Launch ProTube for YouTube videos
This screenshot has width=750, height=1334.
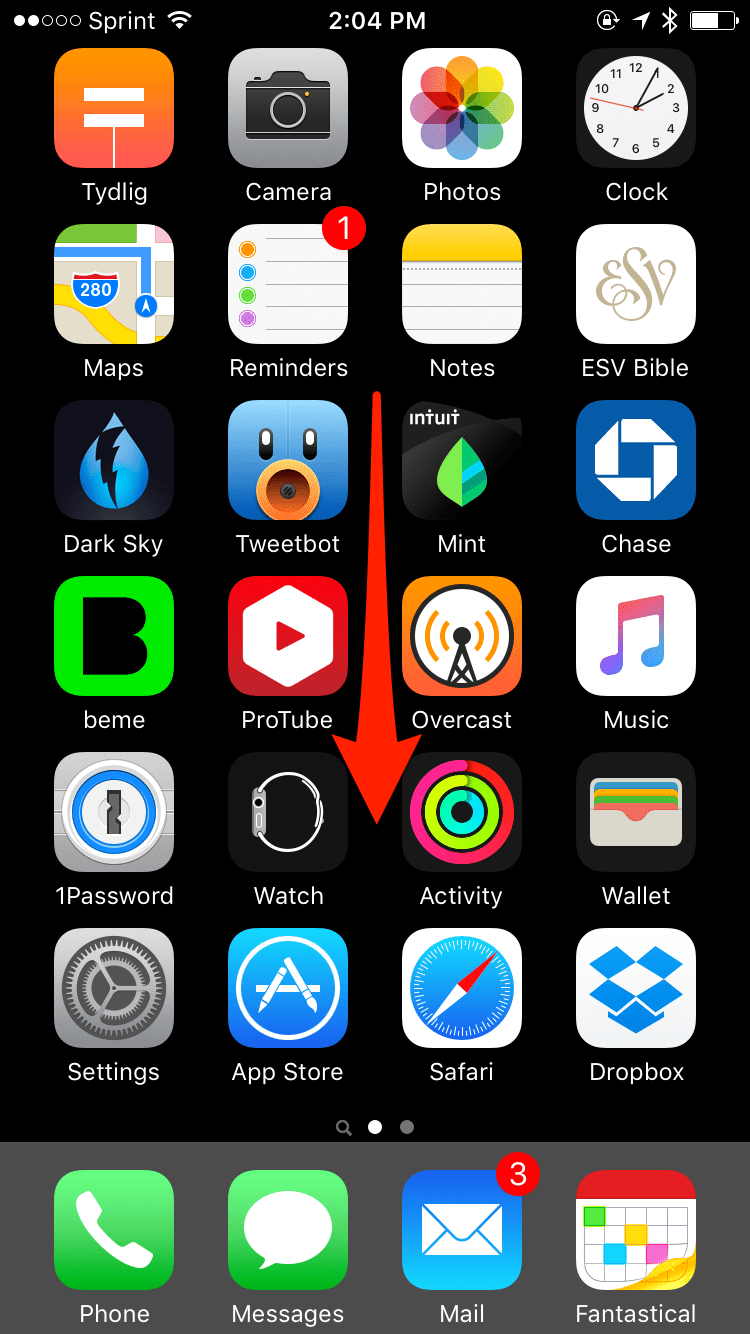288,636
